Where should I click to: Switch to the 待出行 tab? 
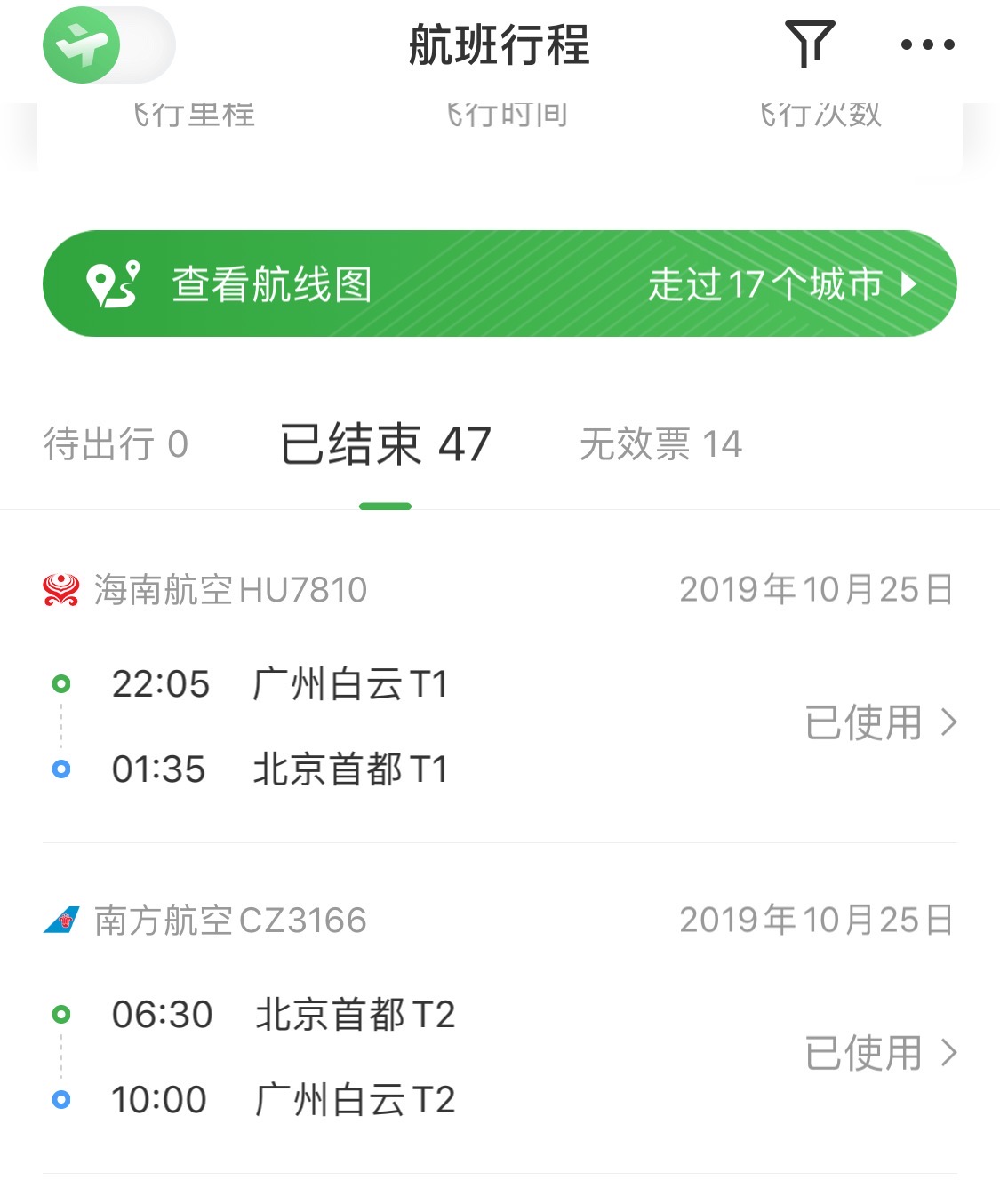pyautogui.click(x=116, y=444)
